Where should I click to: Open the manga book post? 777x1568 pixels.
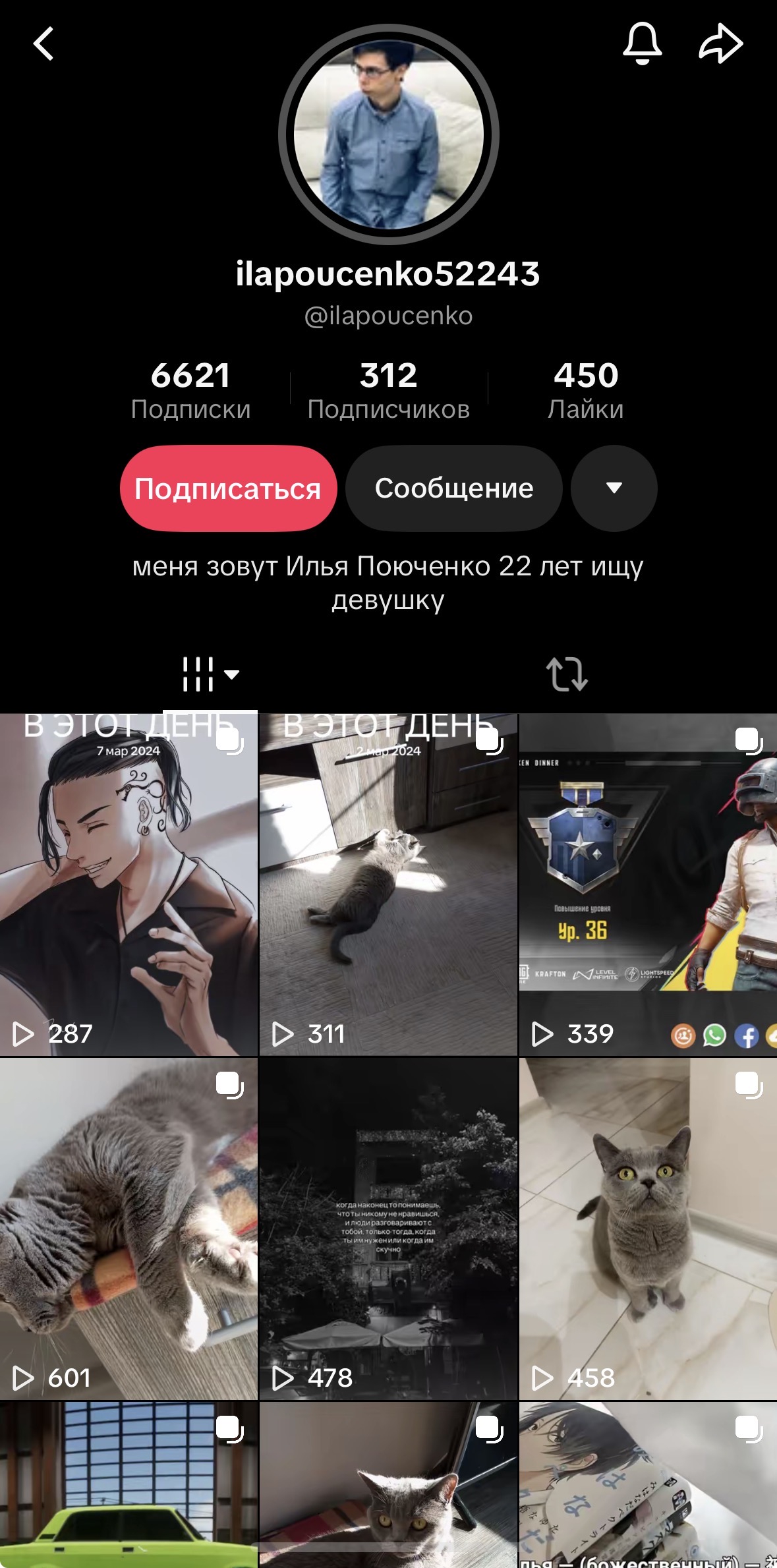coord(648,1484)
